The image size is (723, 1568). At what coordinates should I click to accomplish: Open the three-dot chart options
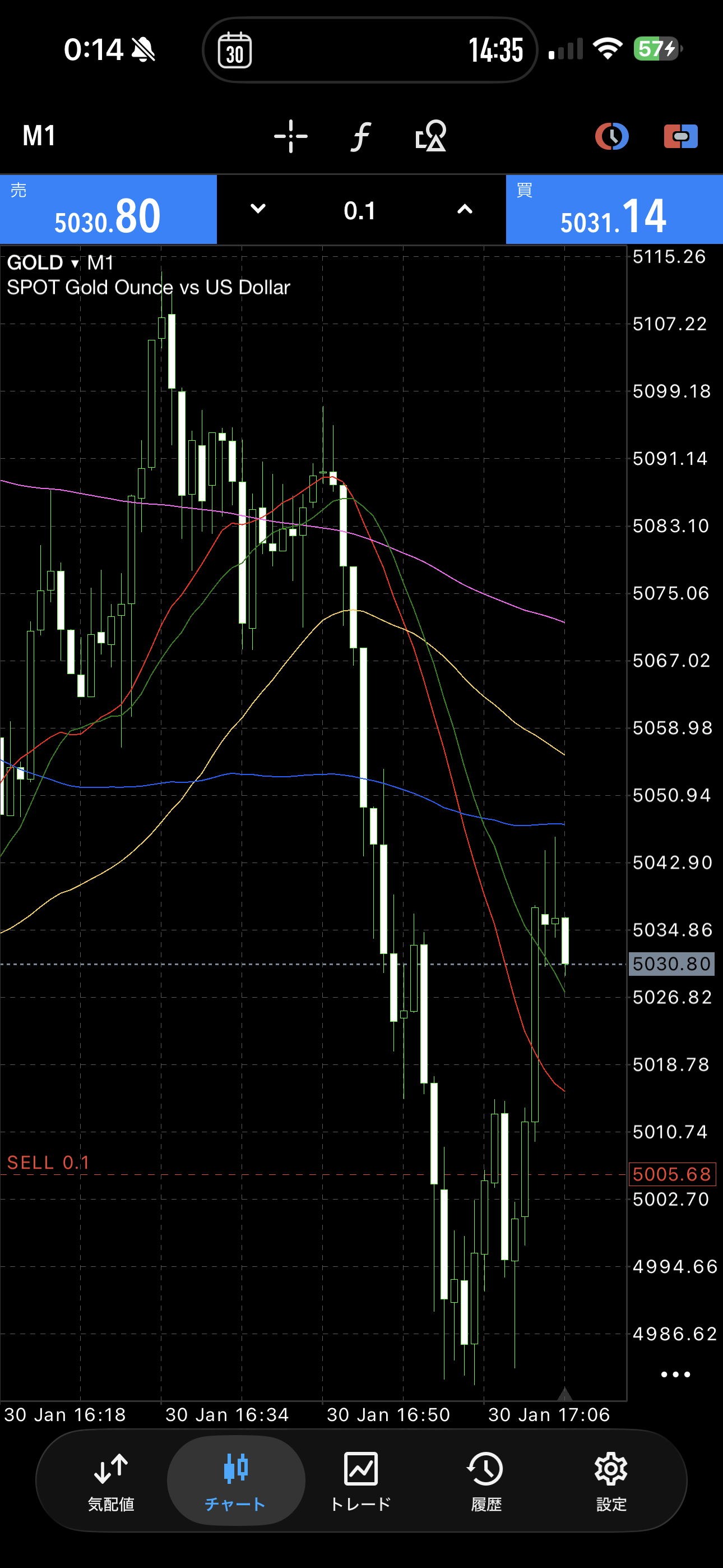pyautogui.click(x=675, y=1375)
